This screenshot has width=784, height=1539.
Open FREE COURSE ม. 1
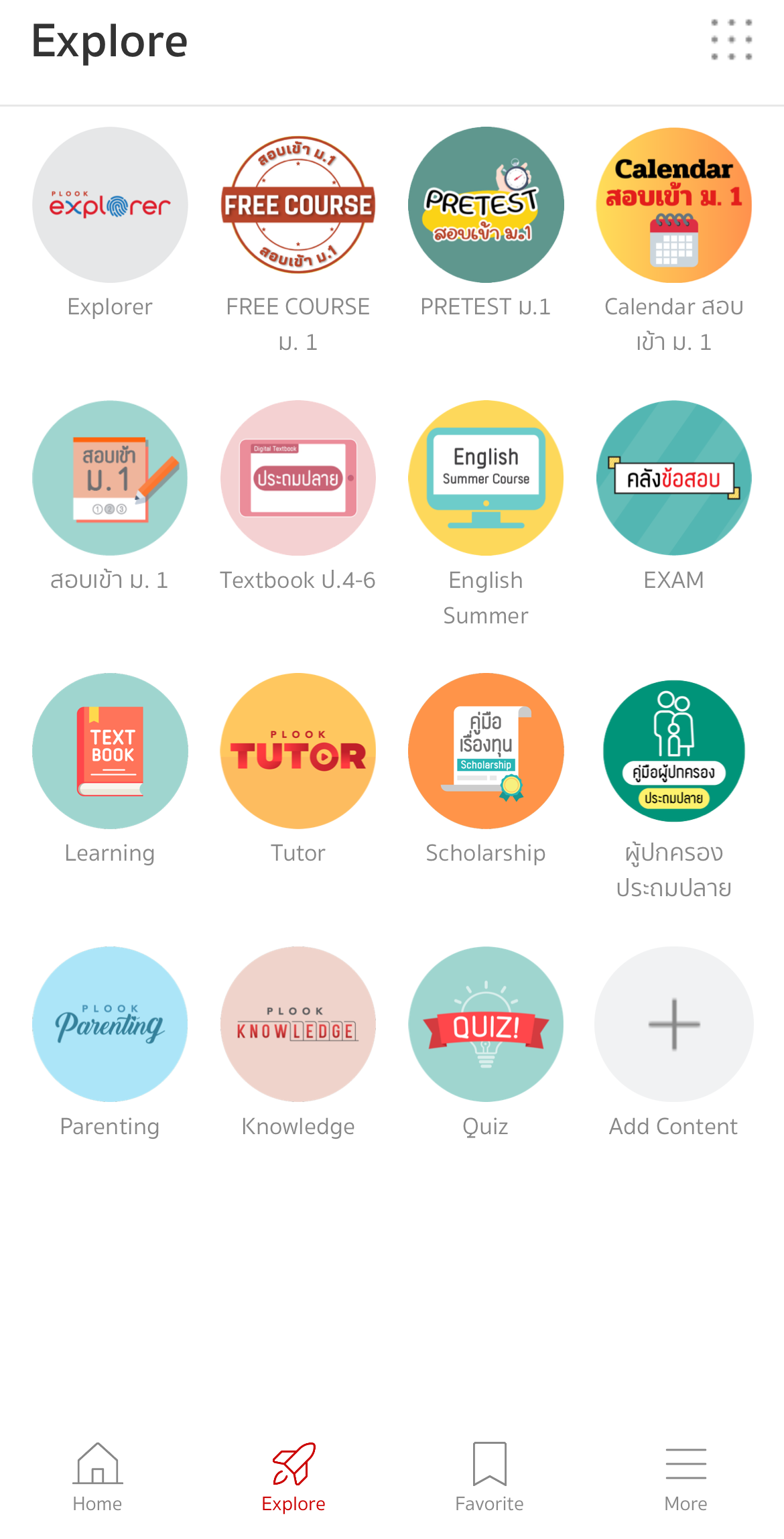[x=298, y=205]
